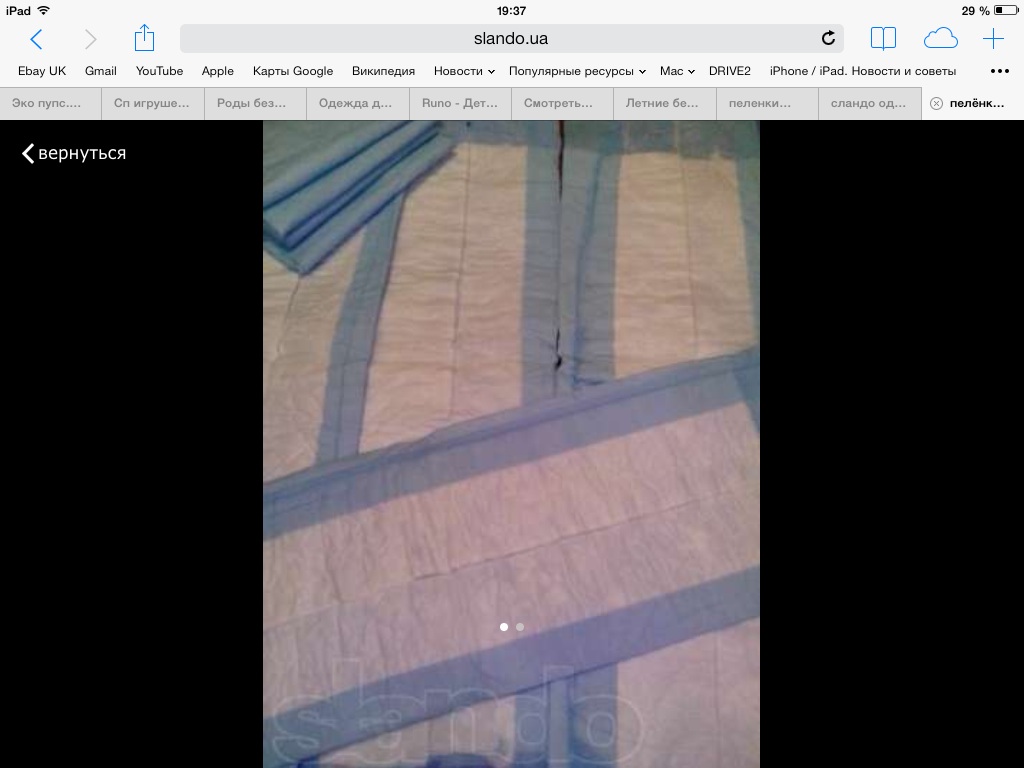The image size is (1024, 768).
Task: Expand the Новости bookmarks folder
Action: (464, 71)
